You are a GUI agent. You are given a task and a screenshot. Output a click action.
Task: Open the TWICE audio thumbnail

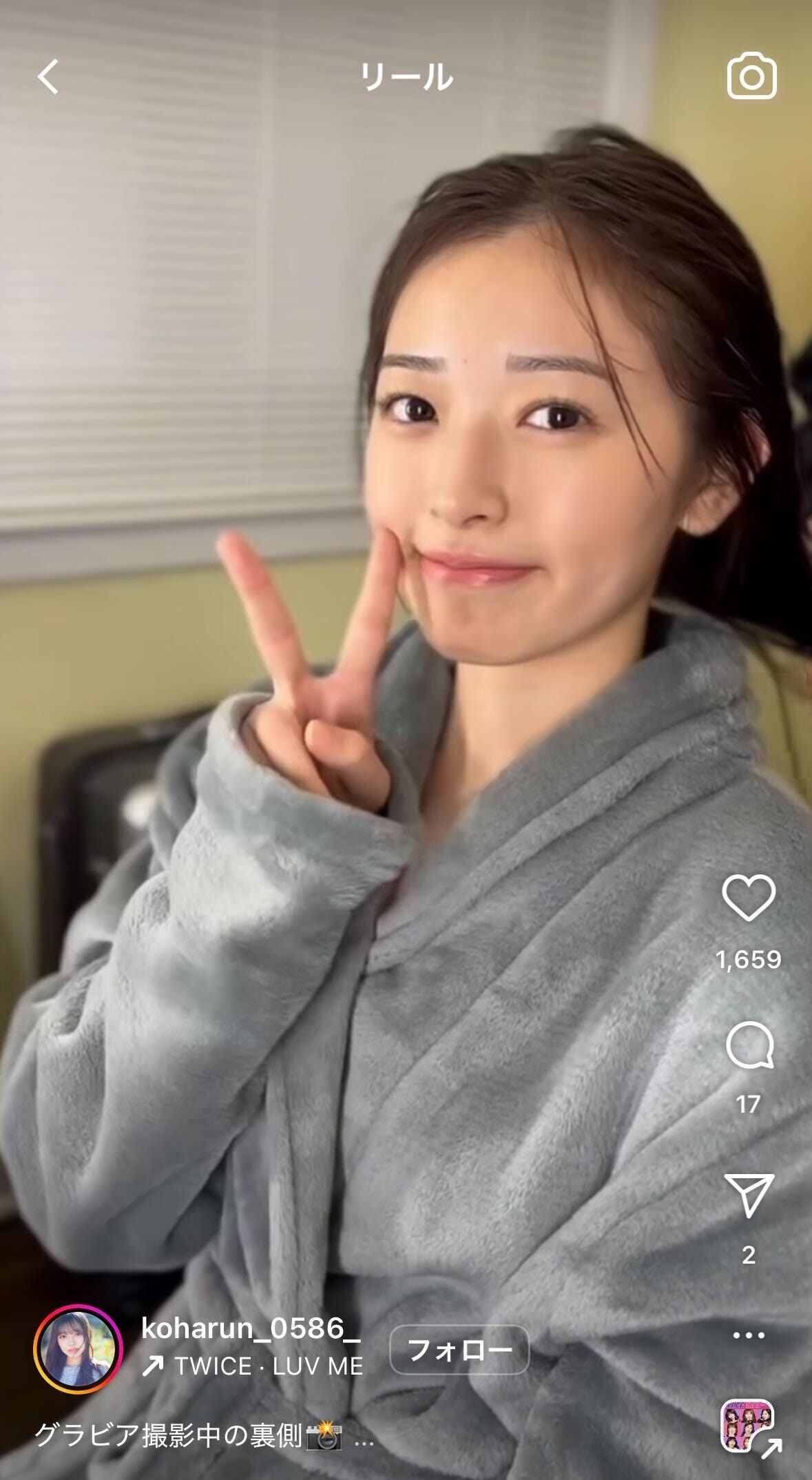click(747, 1426)
